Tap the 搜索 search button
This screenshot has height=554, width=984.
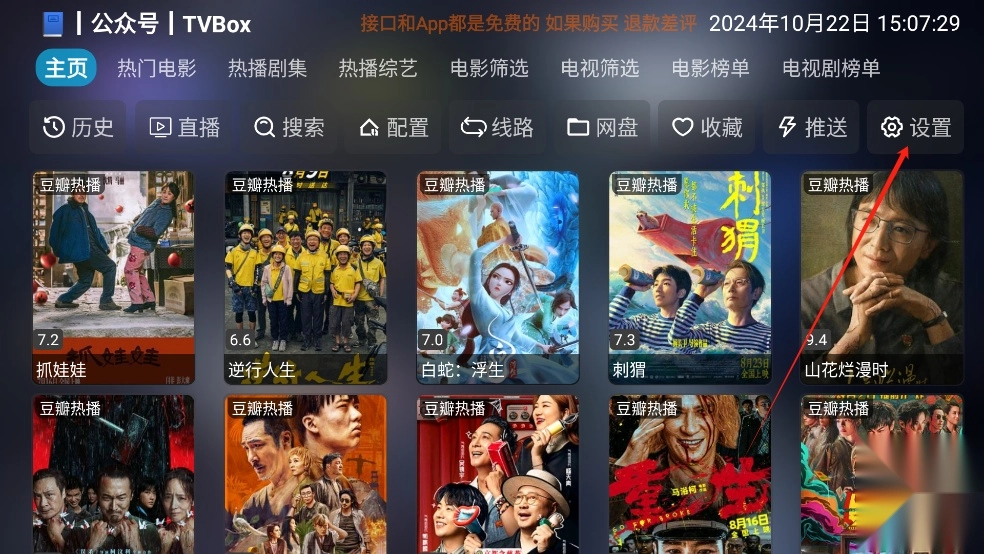click(289, 127)
